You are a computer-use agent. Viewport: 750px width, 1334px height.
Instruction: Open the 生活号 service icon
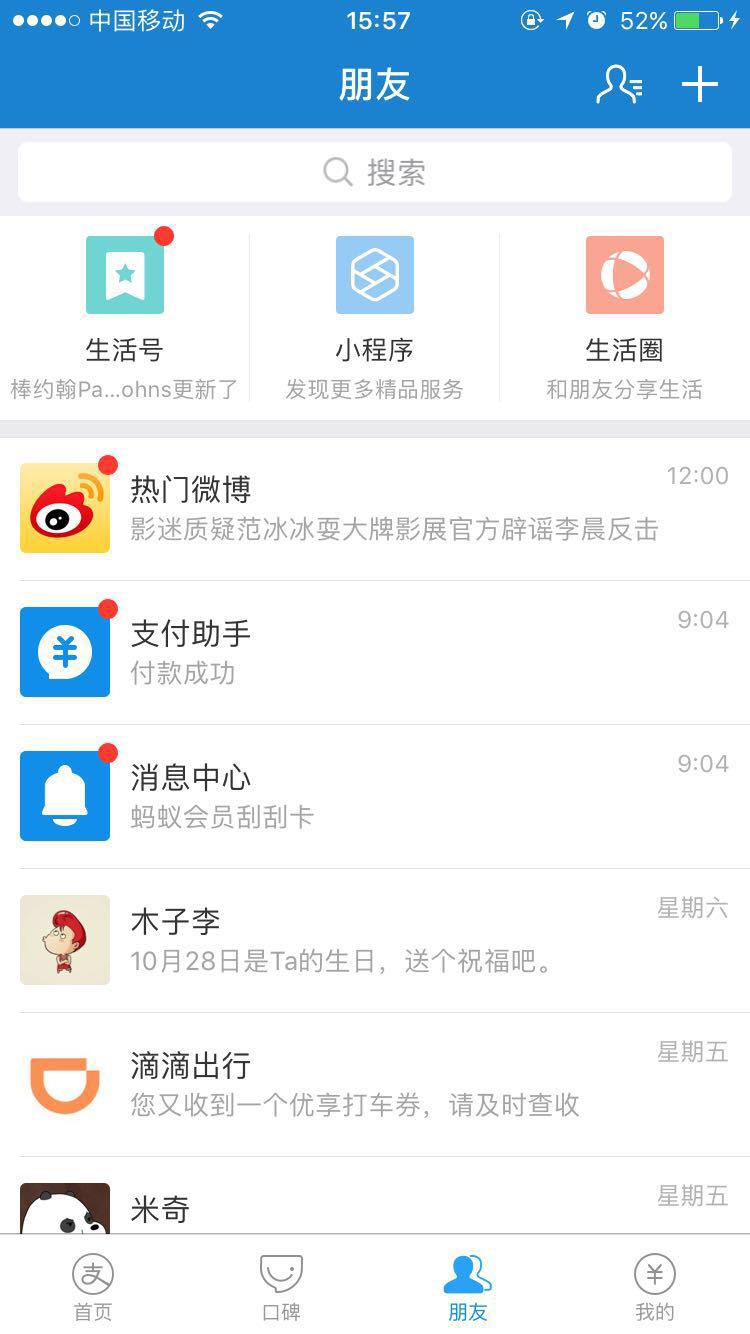point(125,274)
